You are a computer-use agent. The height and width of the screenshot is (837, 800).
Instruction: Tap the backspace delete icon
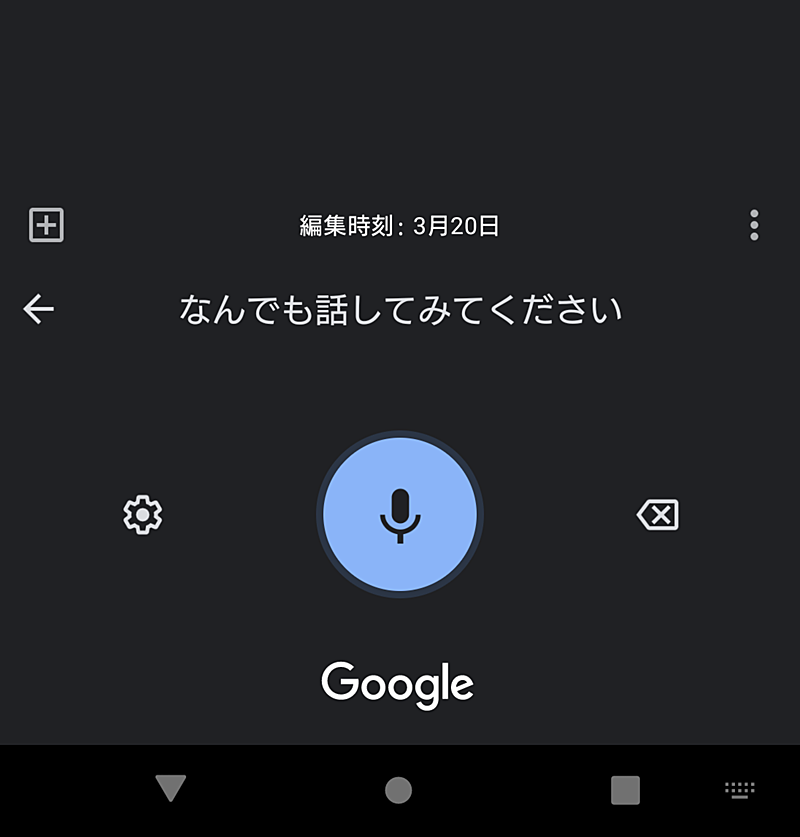657,515
